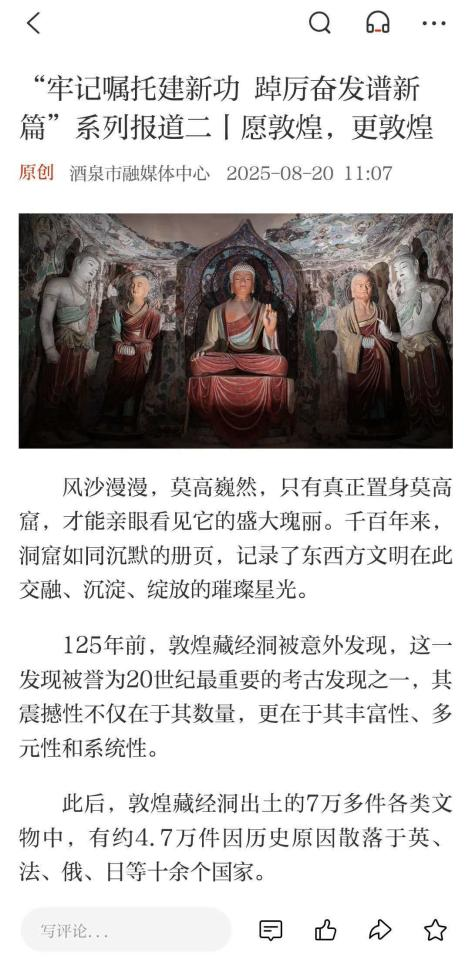Favorite the article with the star
Viewport: 472px width, 966px height.
(435, 930)
